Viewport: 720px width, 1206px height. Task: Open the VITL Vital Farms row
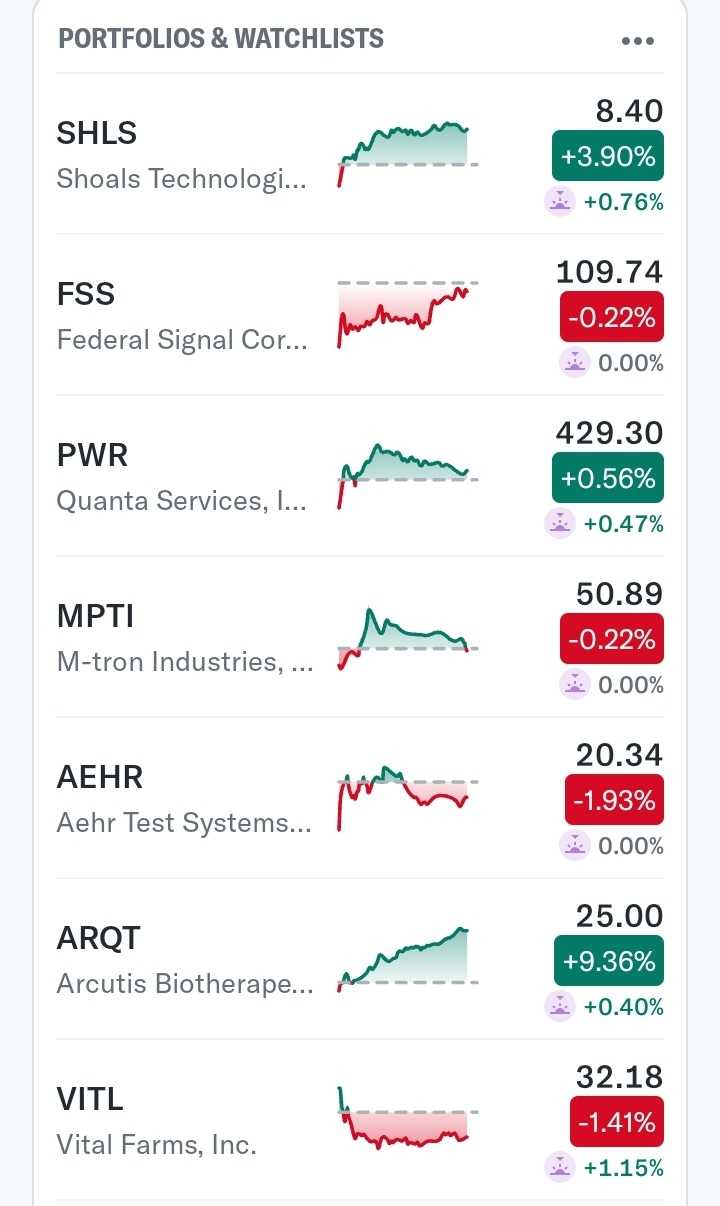[x=181, y=1121]
